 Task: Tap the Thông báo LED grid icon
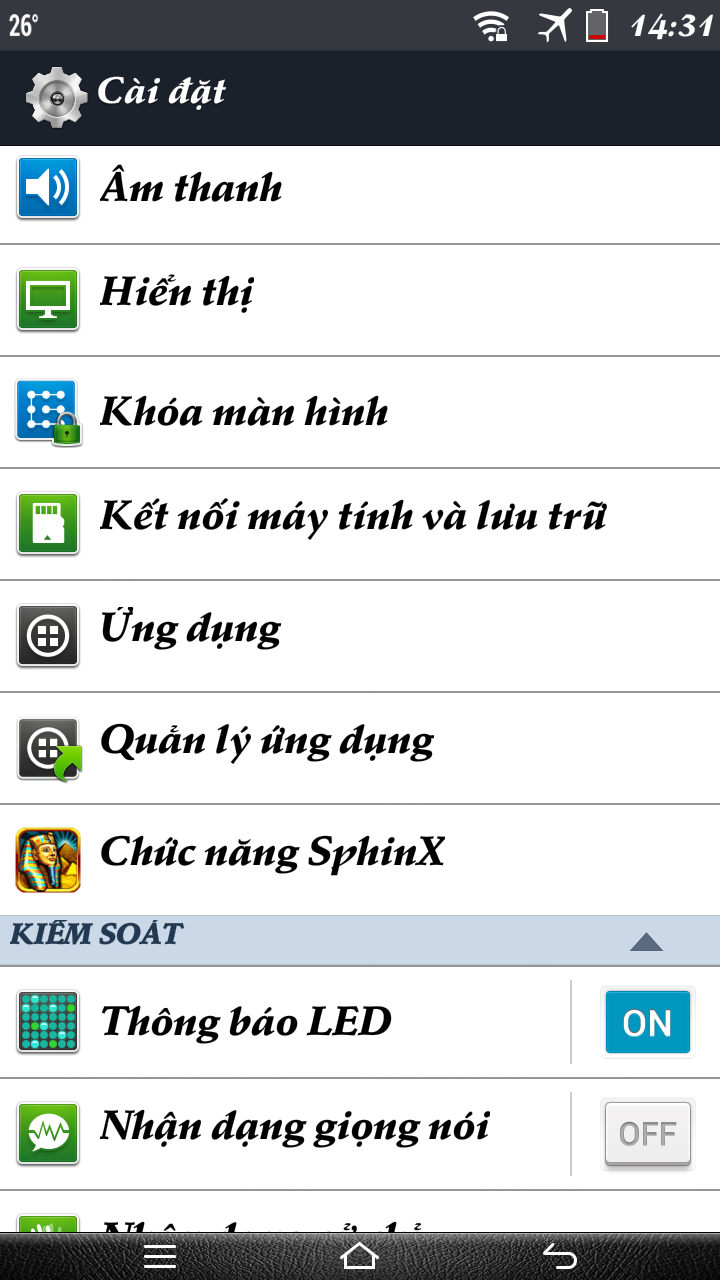pos(47,1022)
